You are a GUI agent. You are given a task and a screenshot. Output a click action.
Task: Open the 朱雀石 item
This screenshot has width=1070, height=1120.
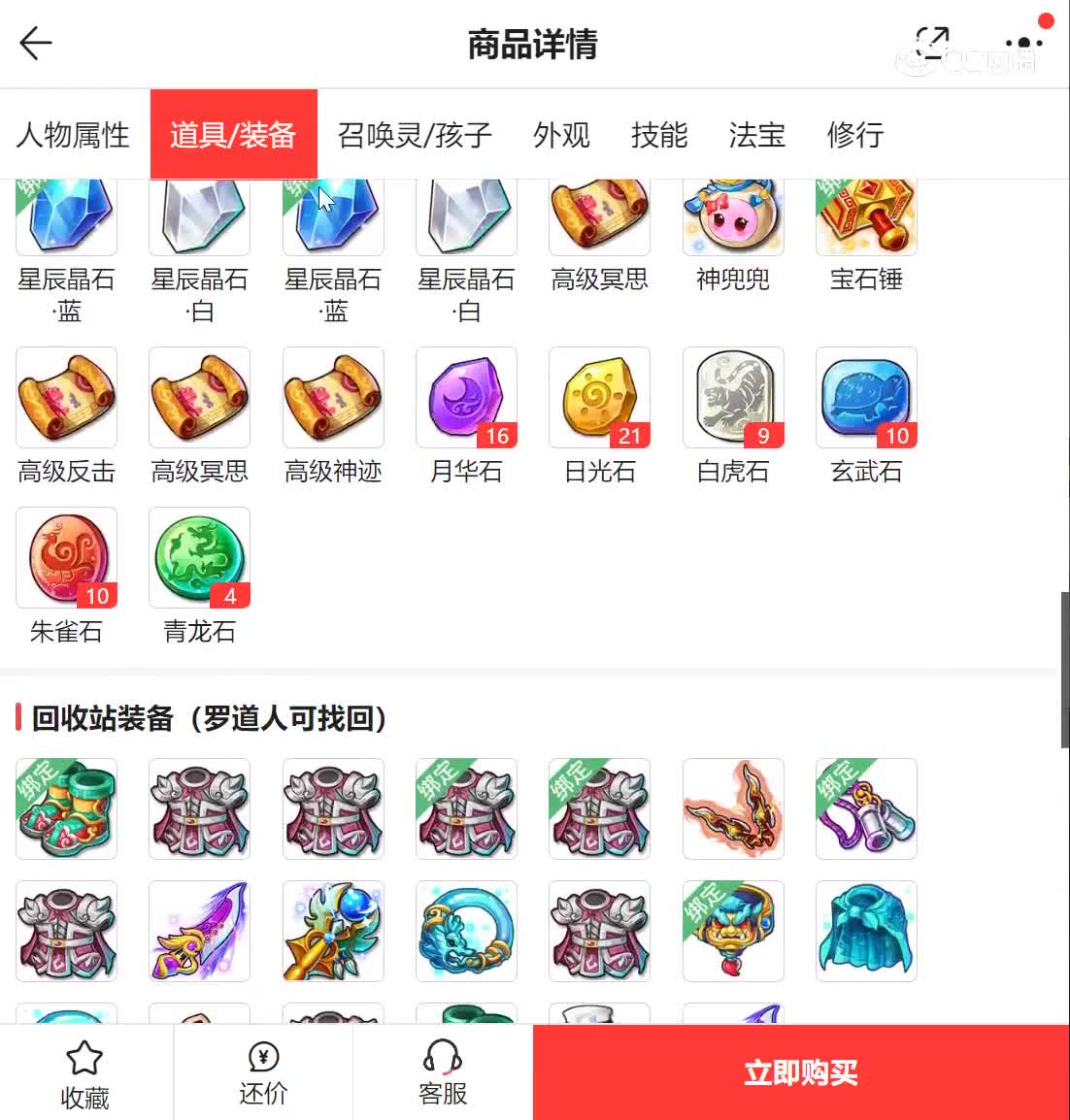coord(66,558)
